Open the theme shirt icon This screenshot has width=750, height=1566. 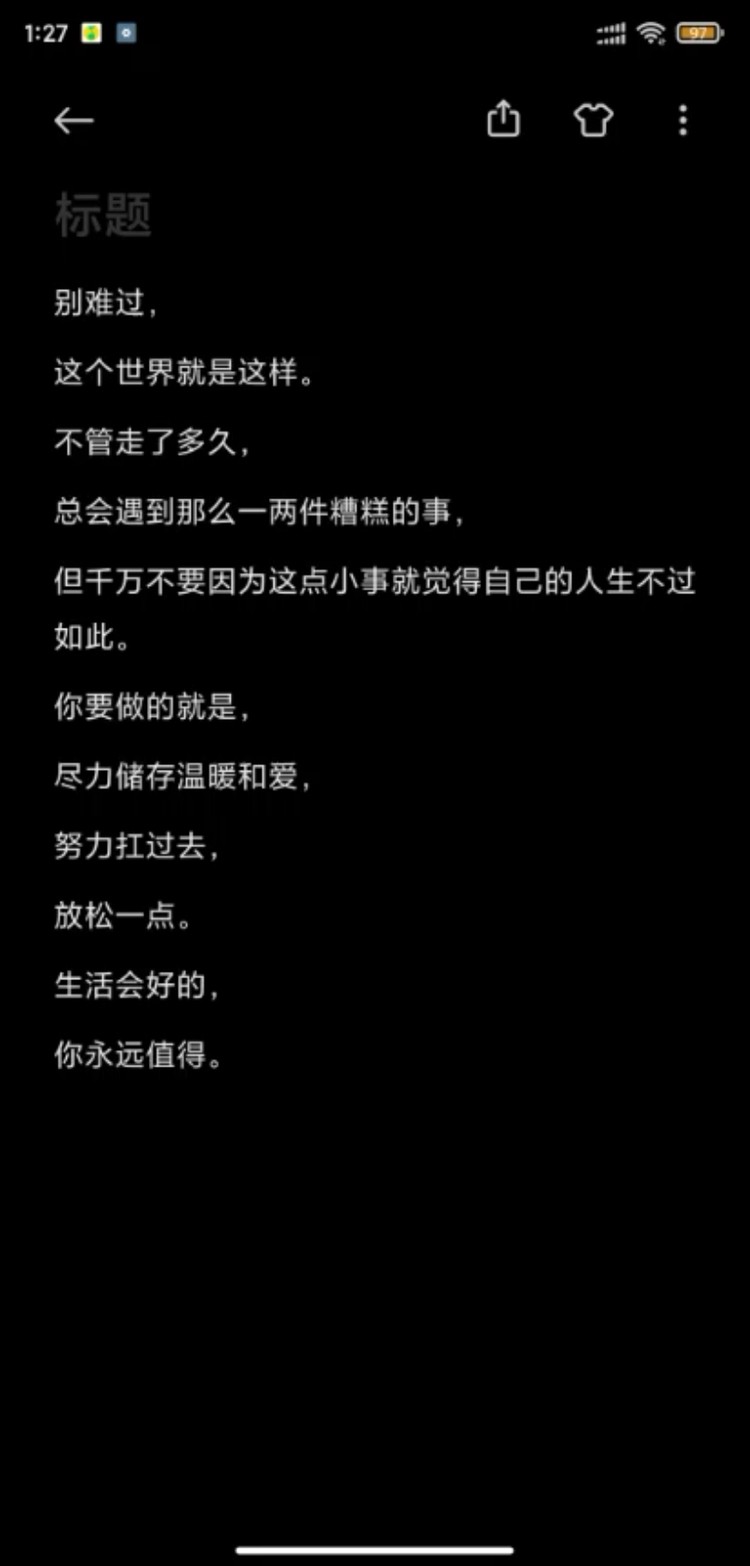click(x=593, y=121)
